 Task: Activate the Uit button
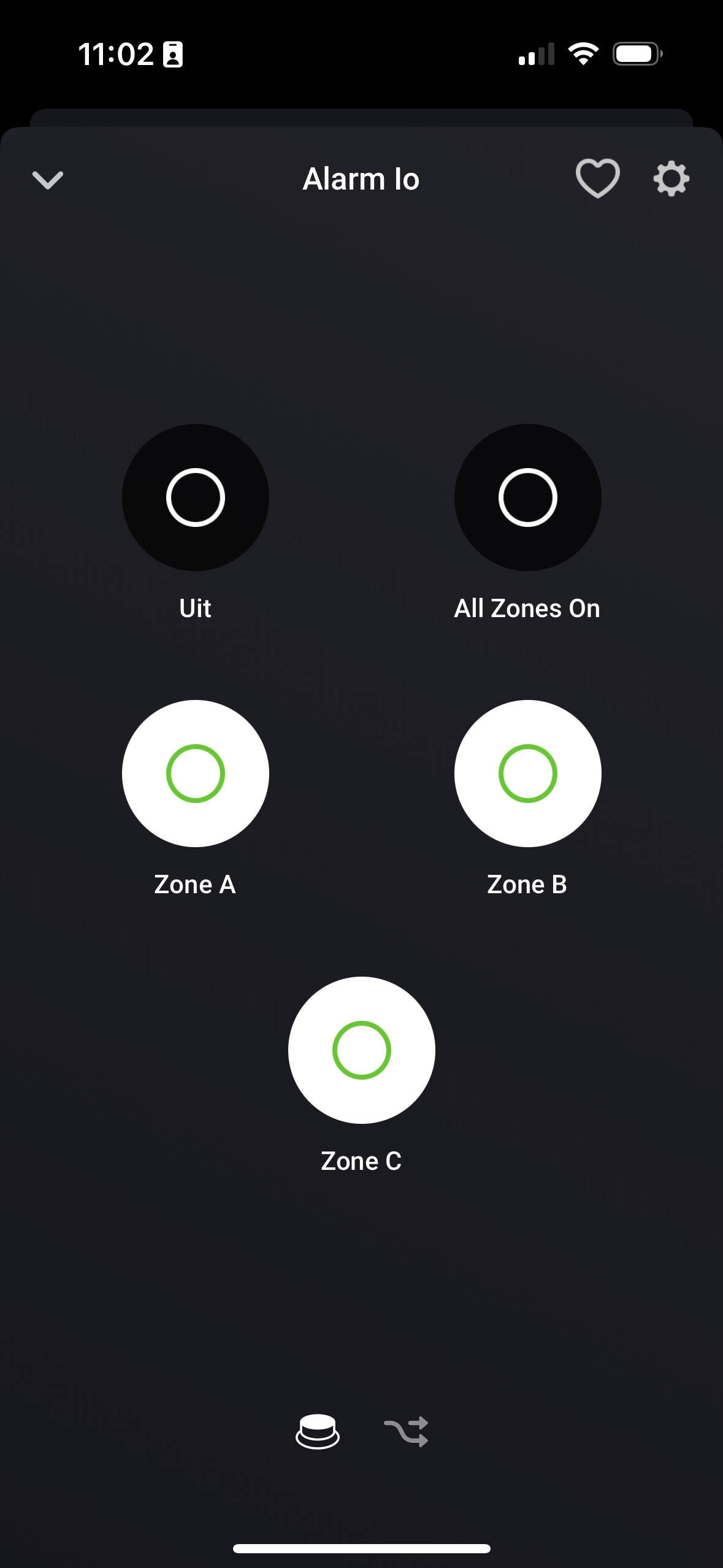coord(195,498)
